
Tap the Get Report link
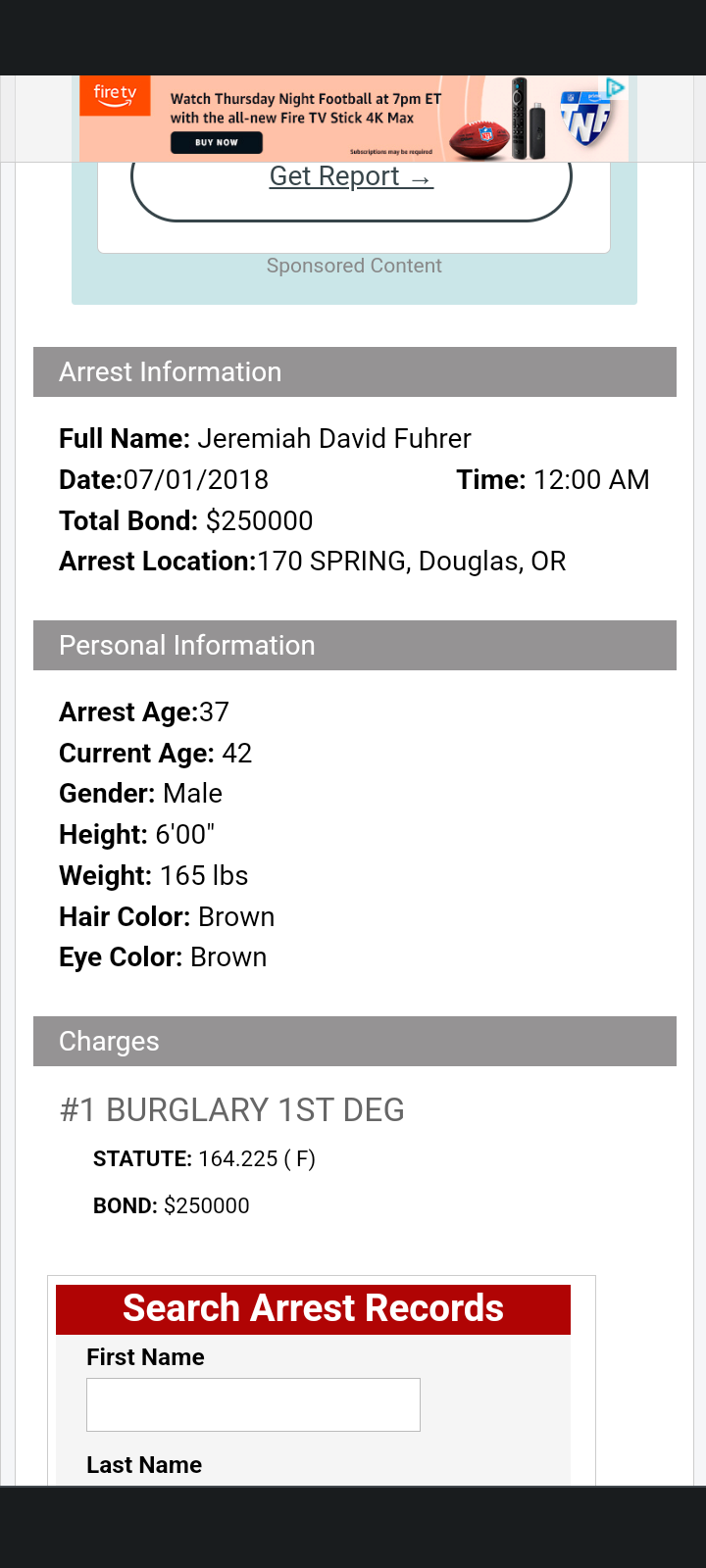pos(351,177)
